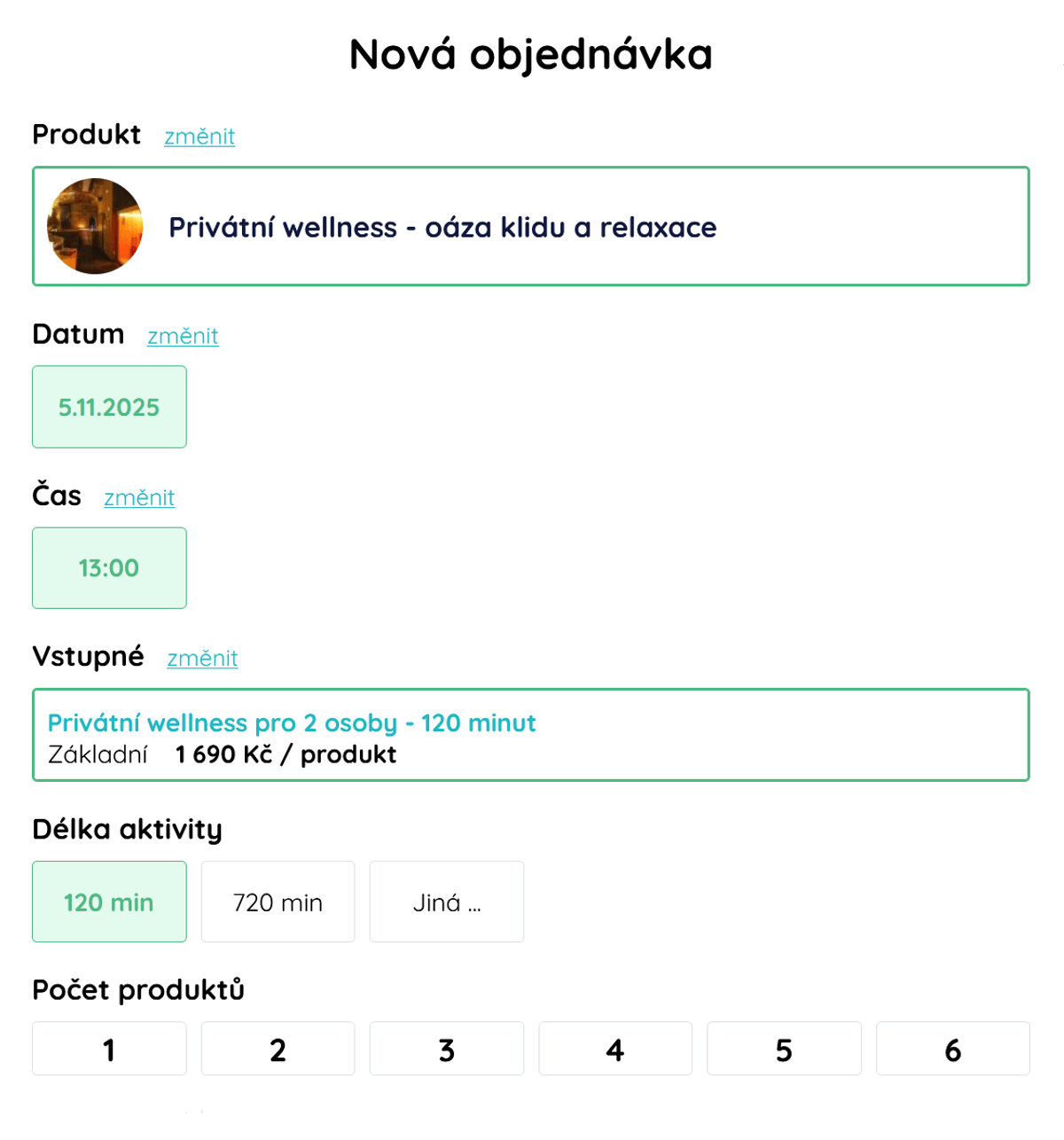Switch duration to 720 min
Screen dimensions: 1064x1140
pyautogui.click(x=278, y=902)
